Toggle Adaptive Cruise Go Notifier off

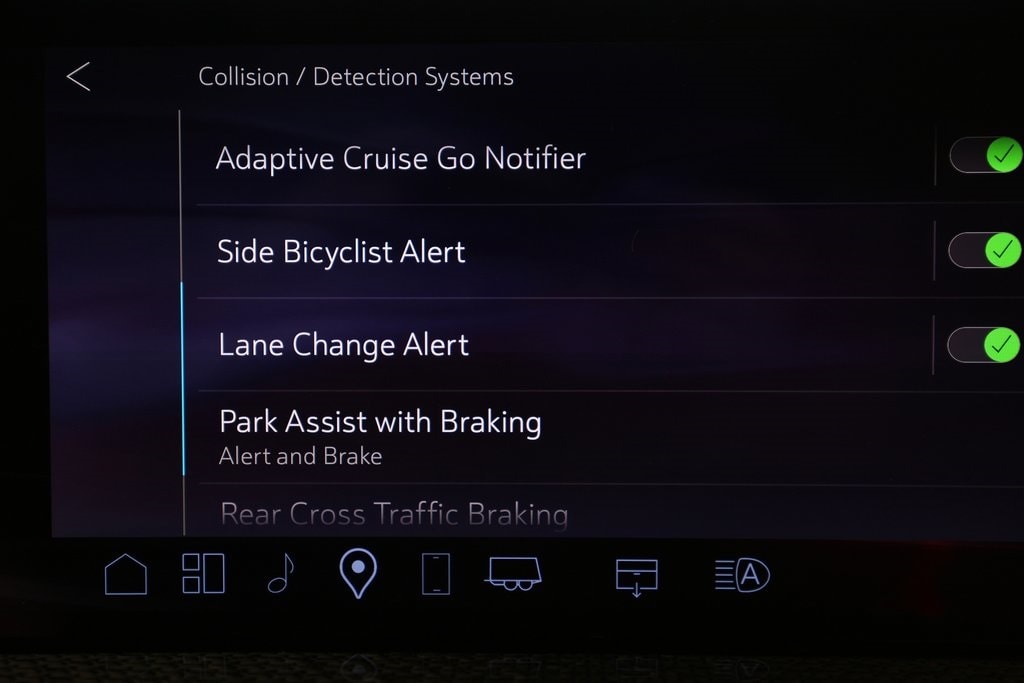pyautogui.click(x=984, y=156)
